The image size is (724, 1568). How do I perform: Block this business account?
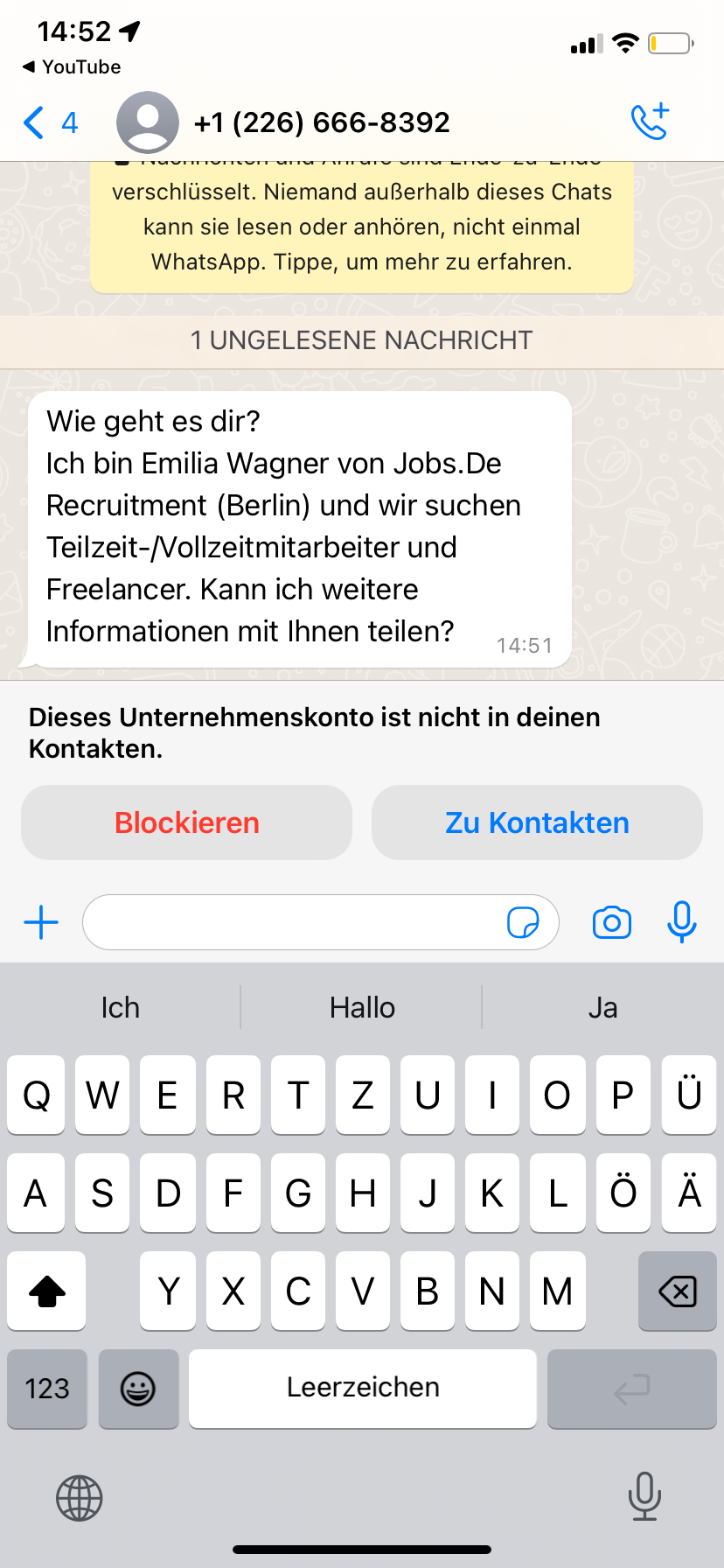point(186,822)
